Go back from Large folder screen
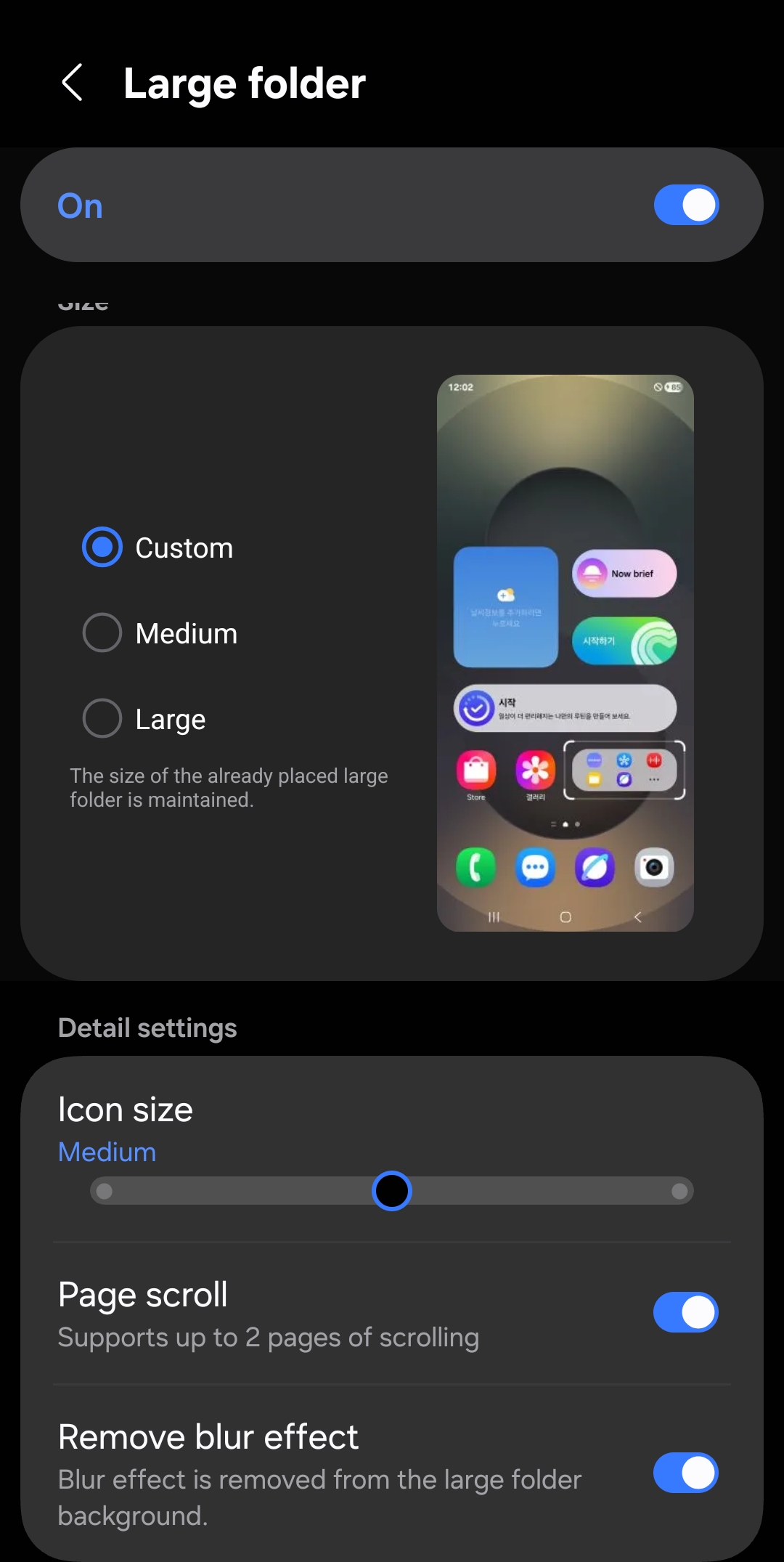This screenshot has height=1562, width=784. [72, 82]
